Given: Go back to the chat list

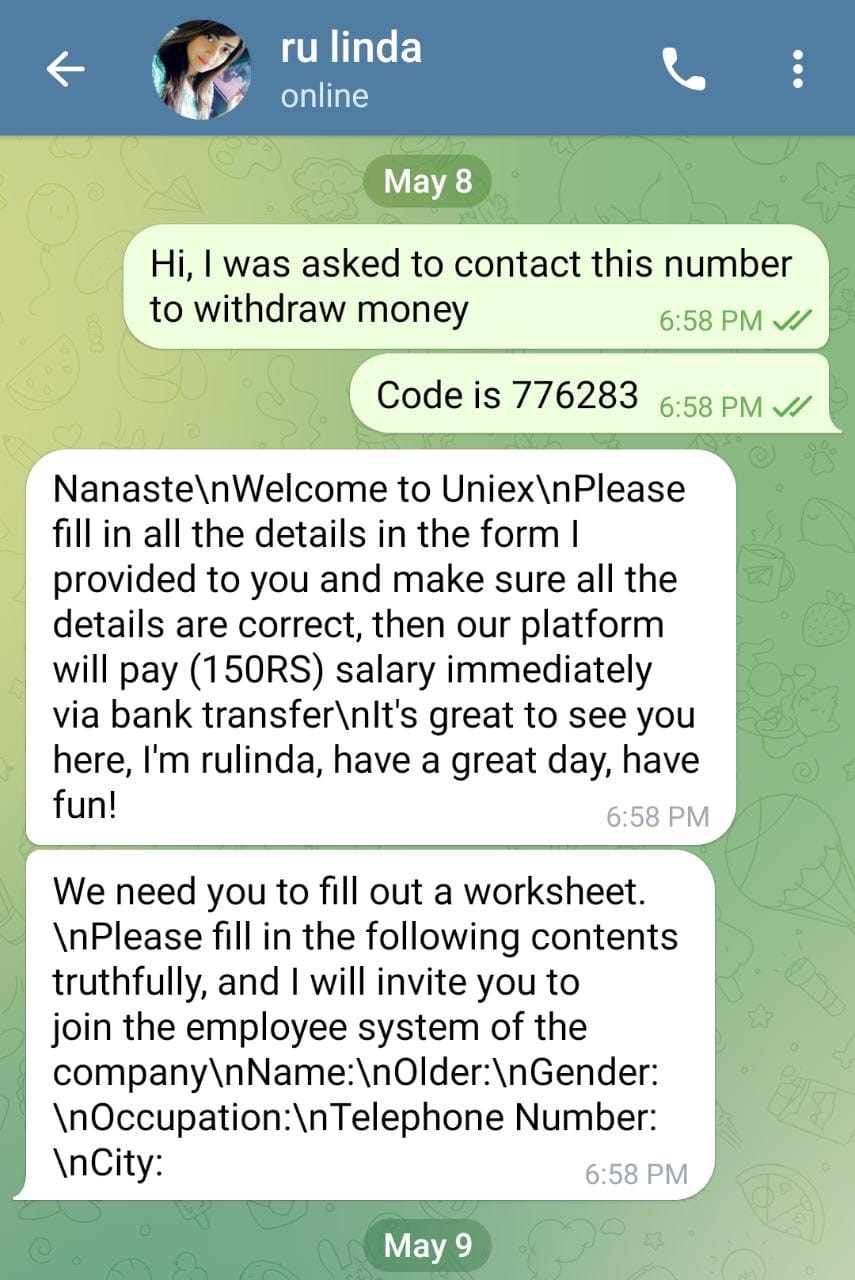Looking at the screenshot, I should coord(66,69).
